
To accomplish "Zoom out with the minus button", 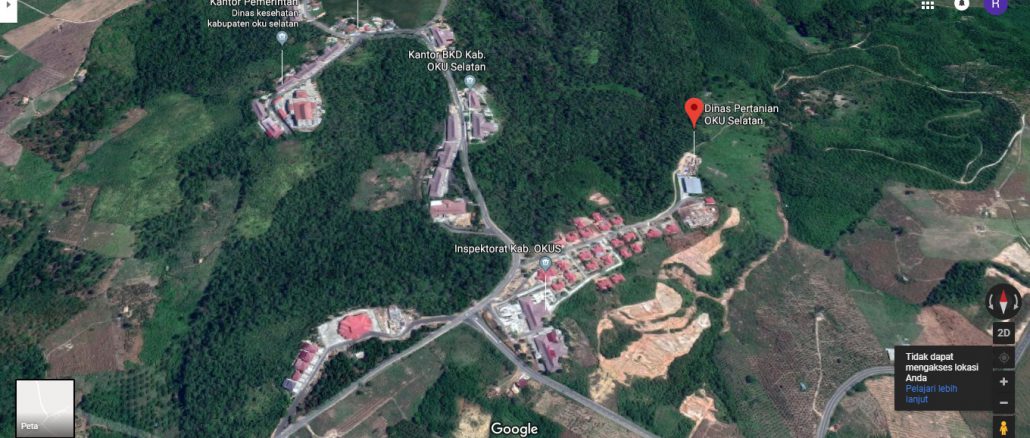I will click(1004, 403).
